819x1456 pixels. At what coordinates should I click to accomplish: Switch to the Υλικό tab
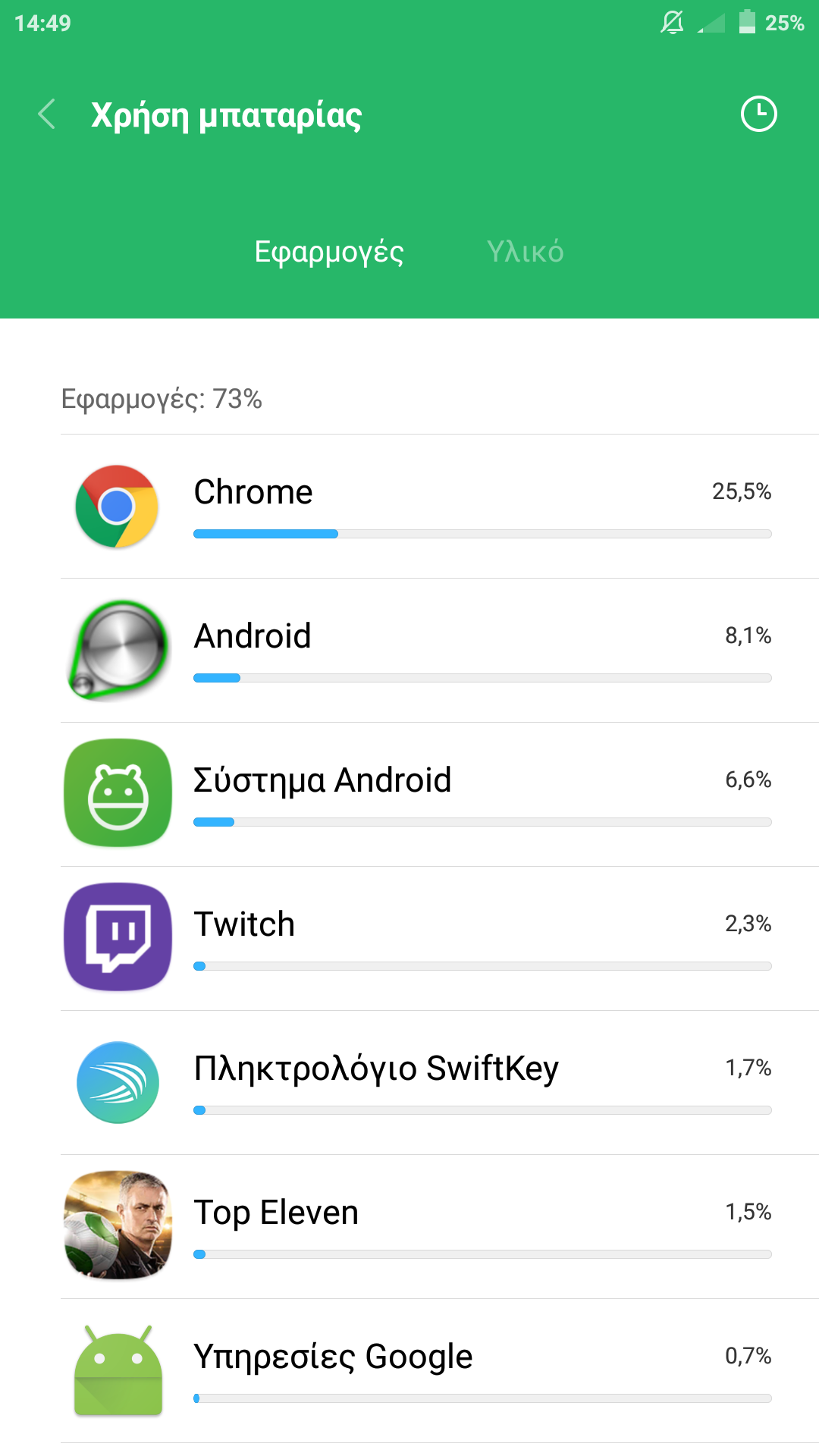point(525,252)
